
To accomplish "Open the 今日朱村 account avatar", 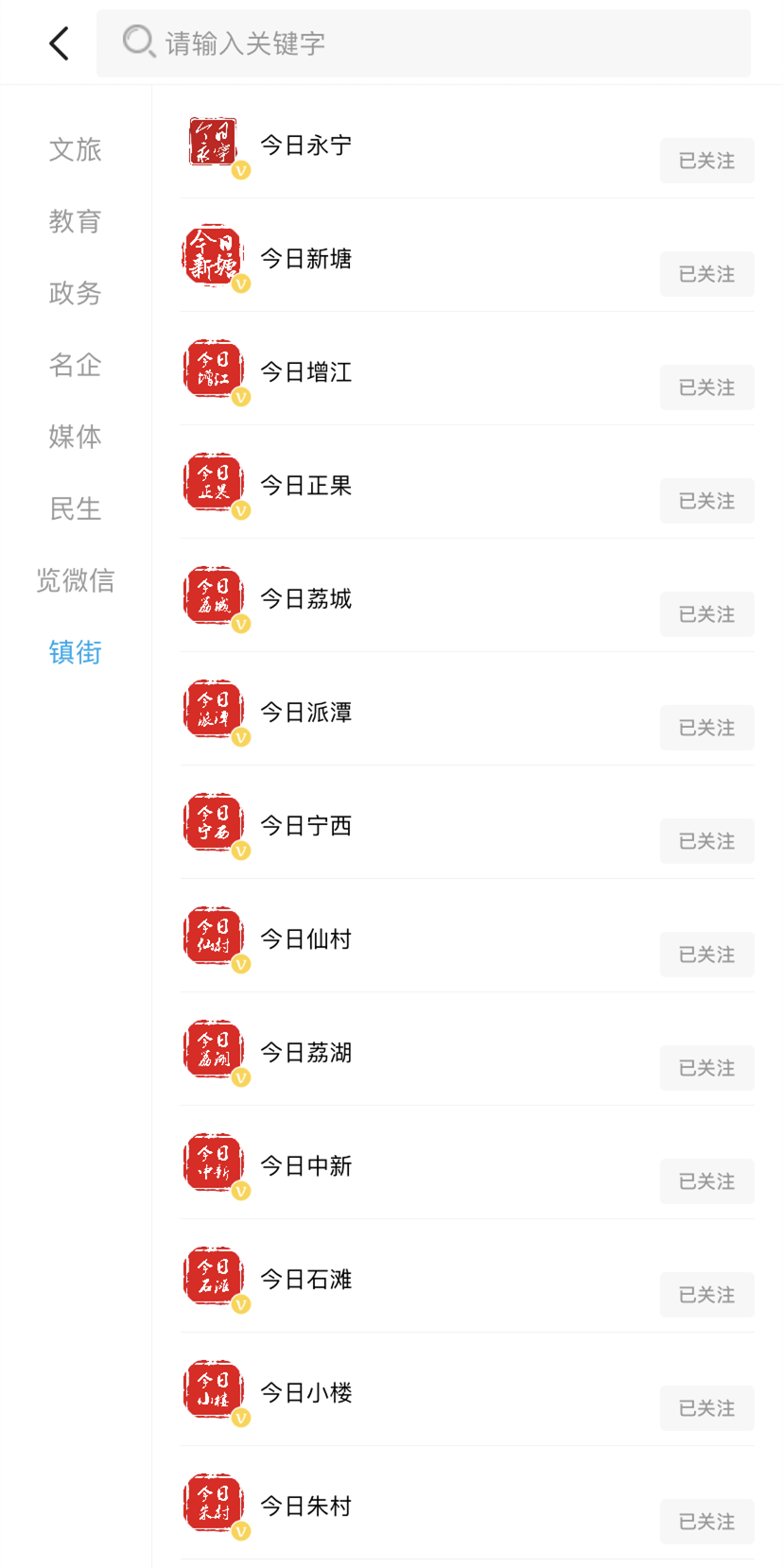I will point(214,1503).
